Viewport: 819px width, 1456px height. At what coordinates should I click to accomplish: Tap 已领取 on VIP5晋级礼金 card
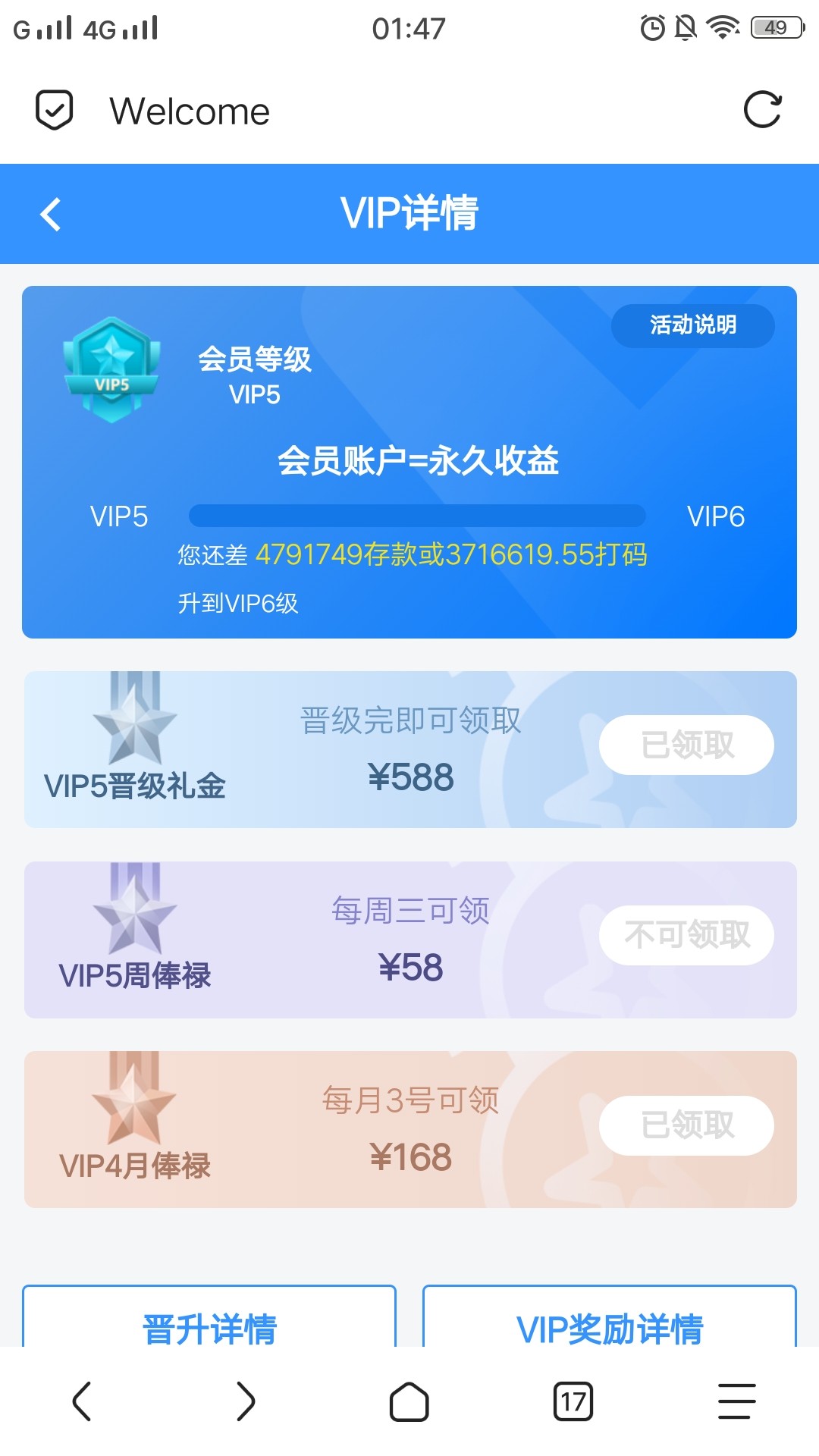(686, 745)
